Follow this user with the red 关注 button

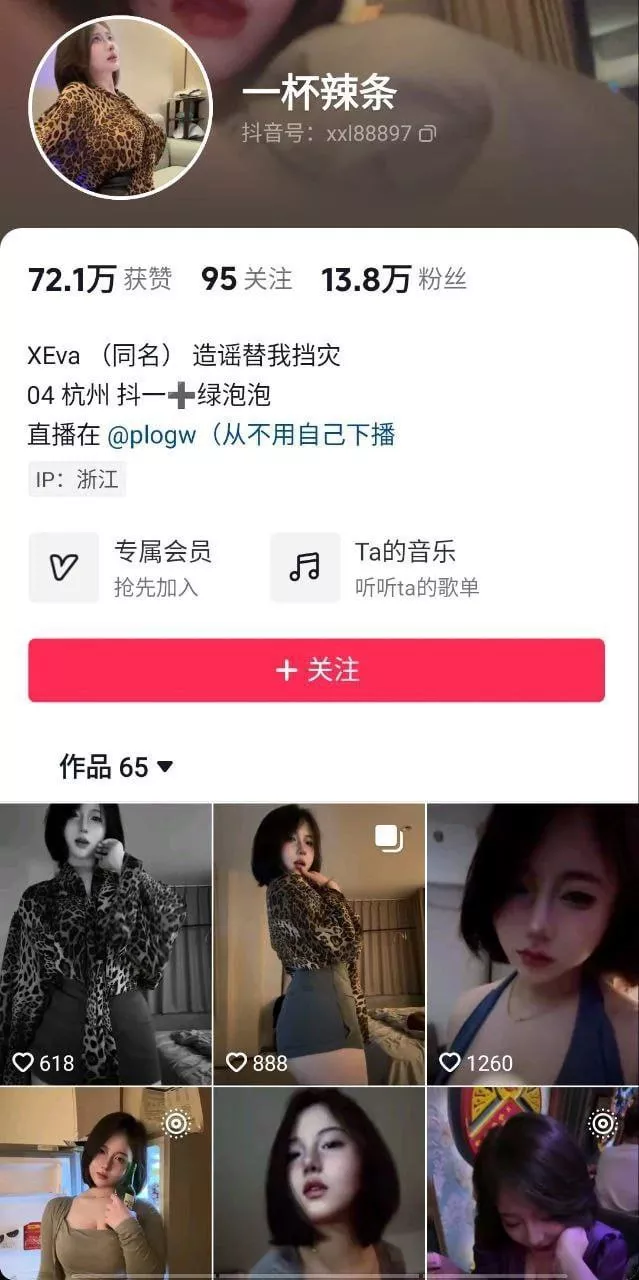tap(316, 670)
